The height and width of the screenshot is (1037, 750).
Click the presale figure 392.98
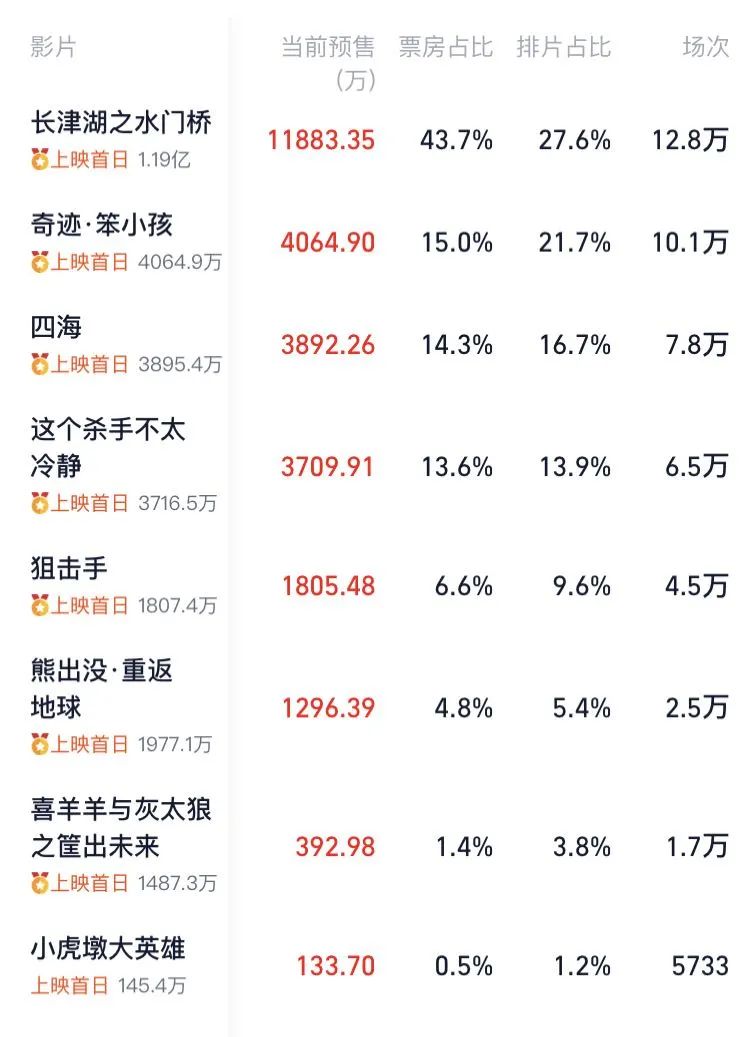pos(337,845)
